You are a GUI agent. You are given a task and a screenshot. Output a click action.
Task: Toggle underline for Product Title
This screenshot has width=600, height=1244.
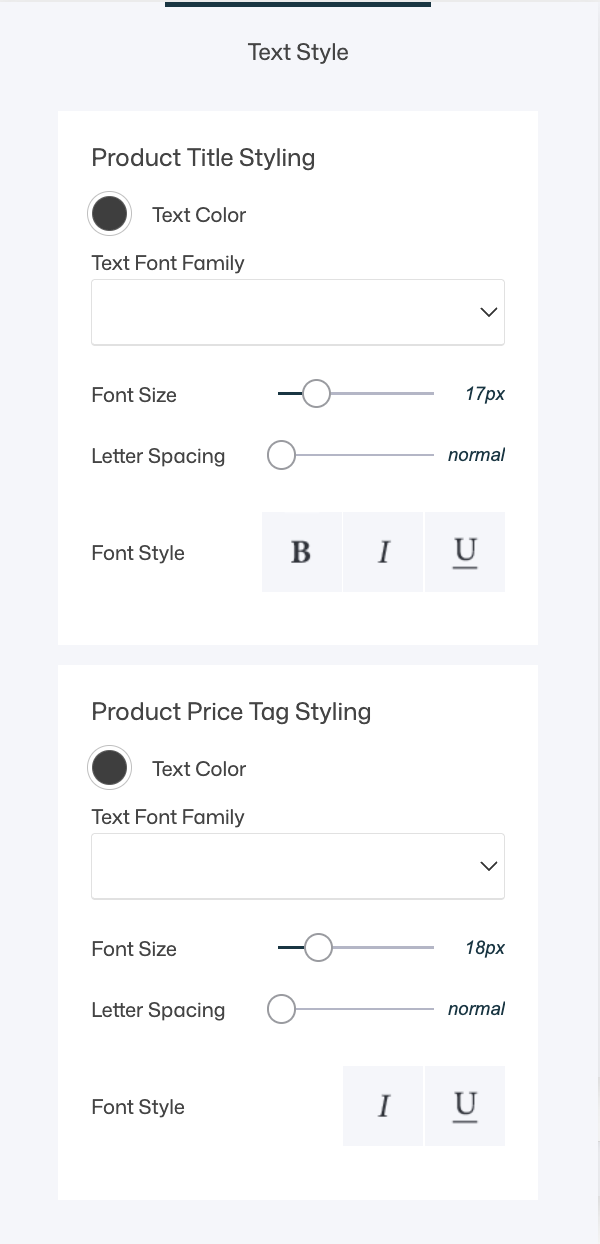click(x=465, y=552)
